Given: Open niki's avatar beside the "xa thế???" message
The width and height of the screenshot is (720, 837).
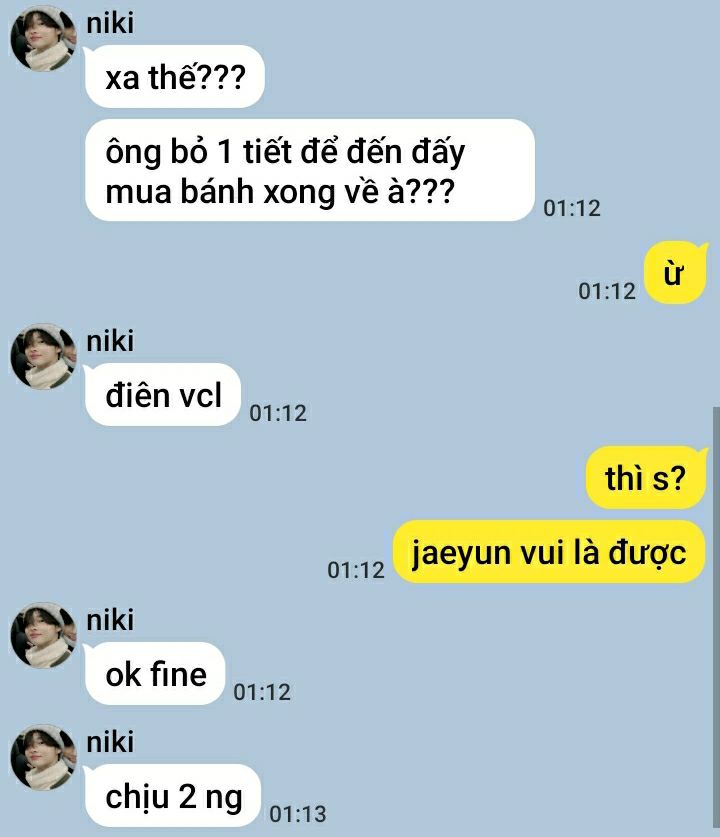Looking at the screenshot, I should pyautogui.click(x=43, y=40).
